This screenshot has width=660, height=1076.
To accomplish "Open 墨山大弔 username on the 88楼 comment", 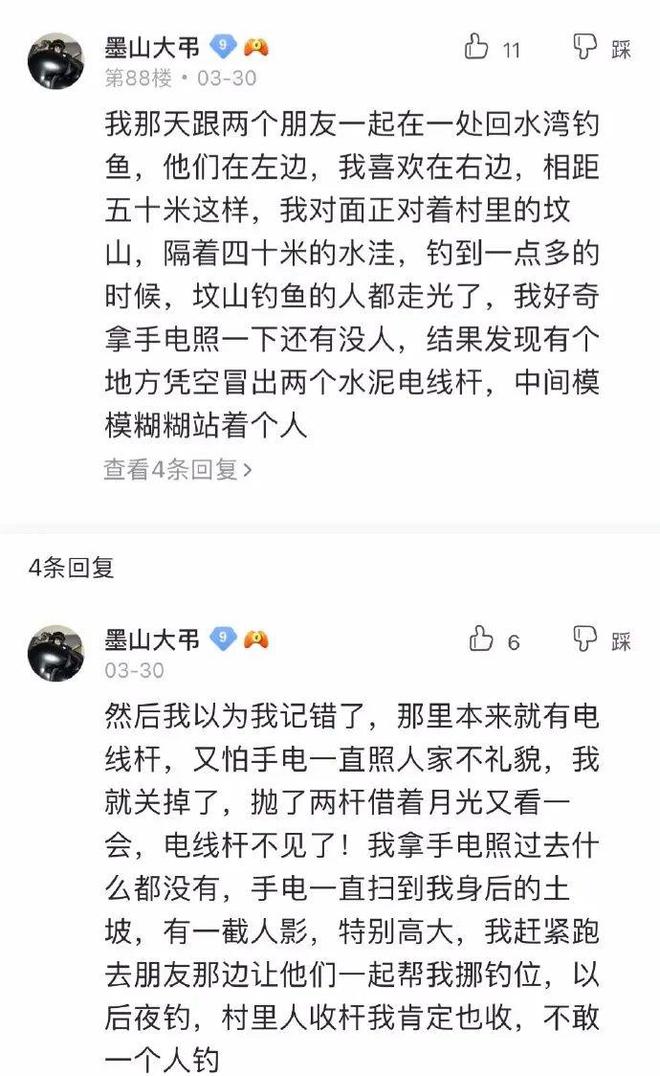I will tap(152, 47).
